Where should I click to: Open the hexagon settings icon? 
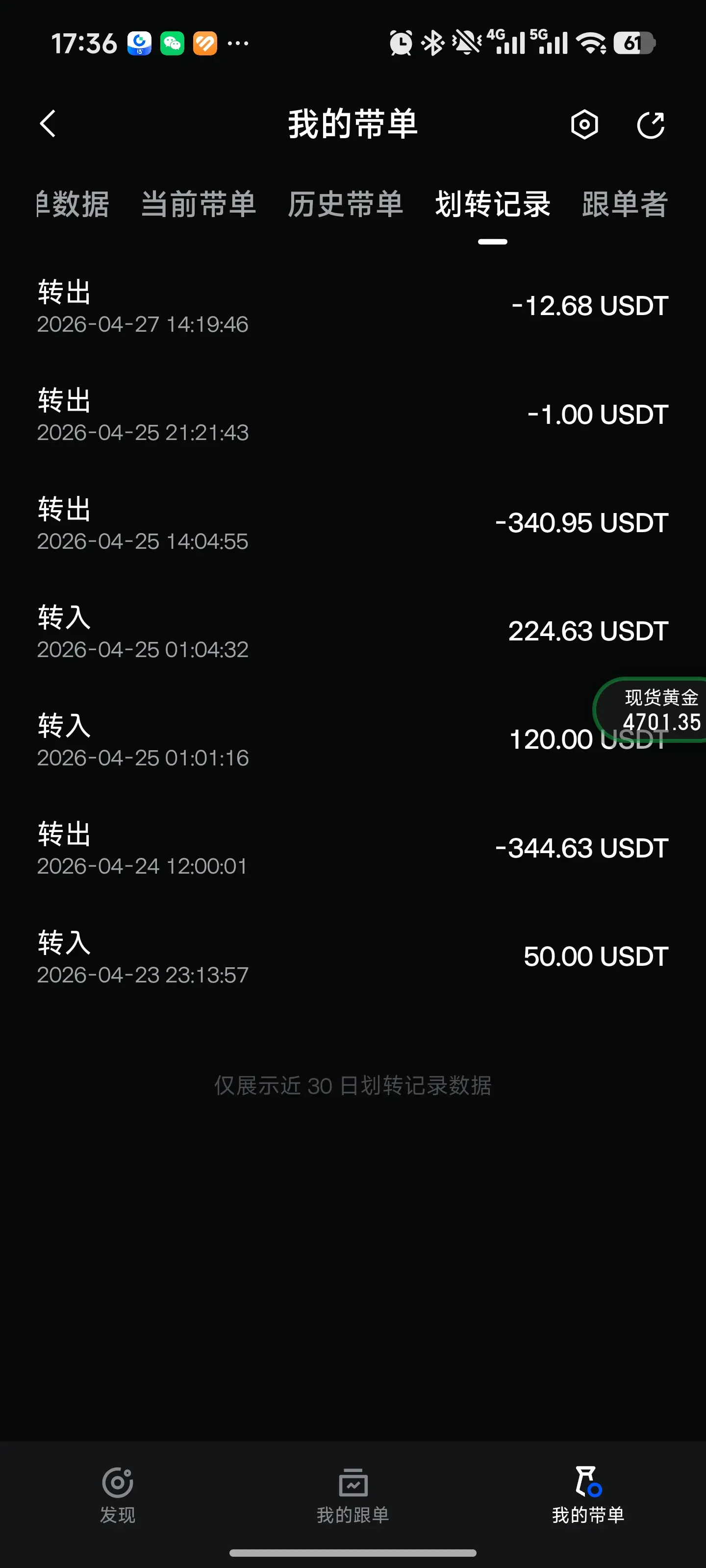click(584, 125)
